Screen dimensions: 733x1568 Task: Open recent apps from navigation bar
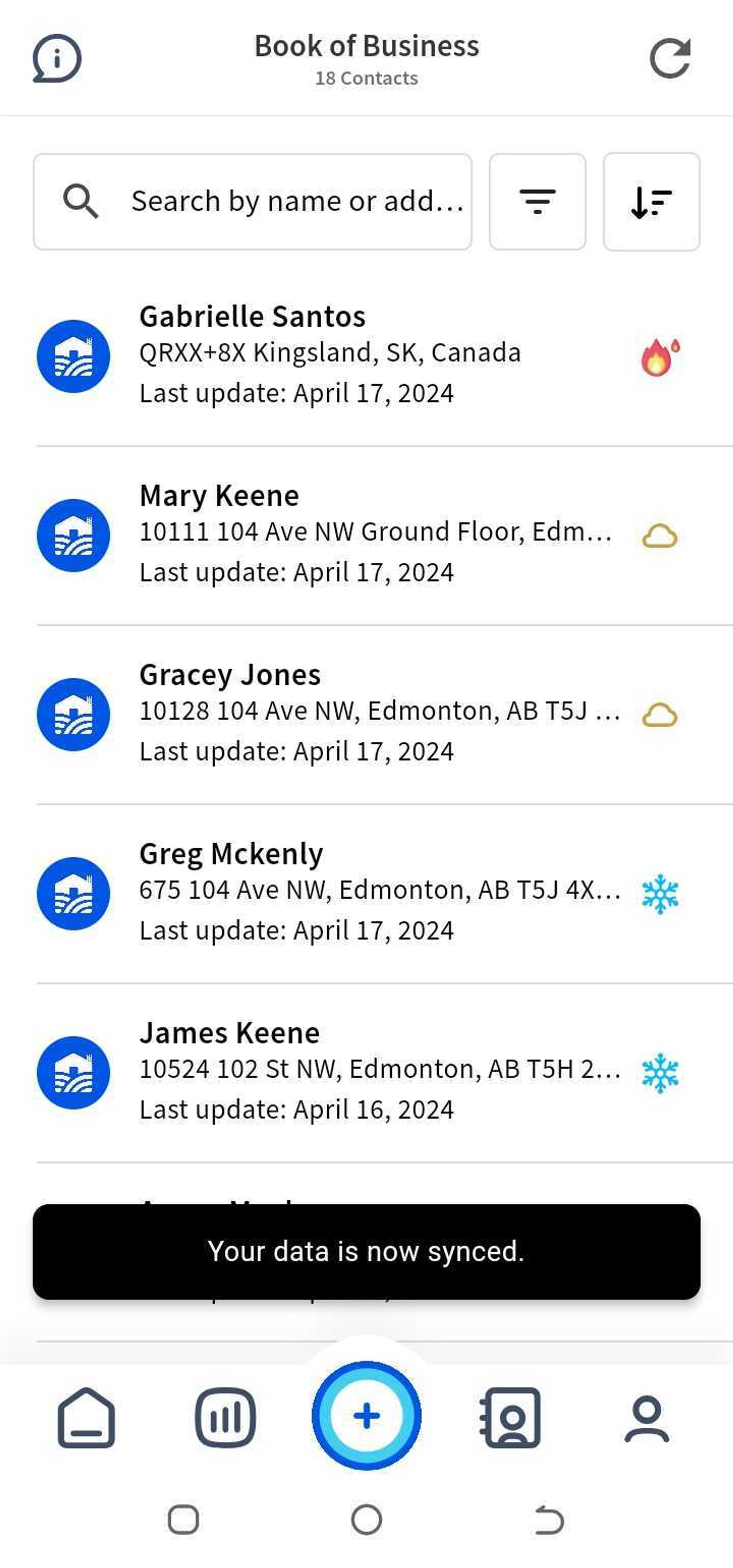(183, 1519)
